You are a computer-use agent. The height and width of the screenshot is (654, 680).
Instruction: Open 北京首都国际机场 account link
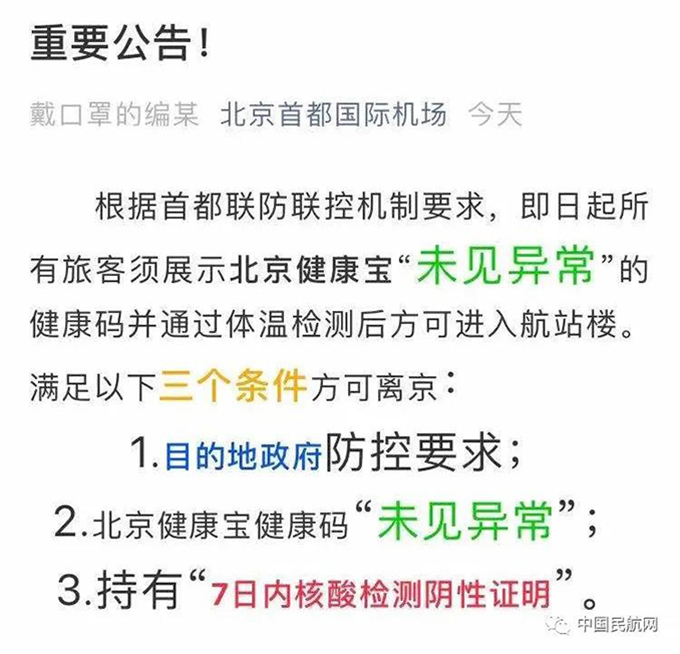(x=333, y=113)
